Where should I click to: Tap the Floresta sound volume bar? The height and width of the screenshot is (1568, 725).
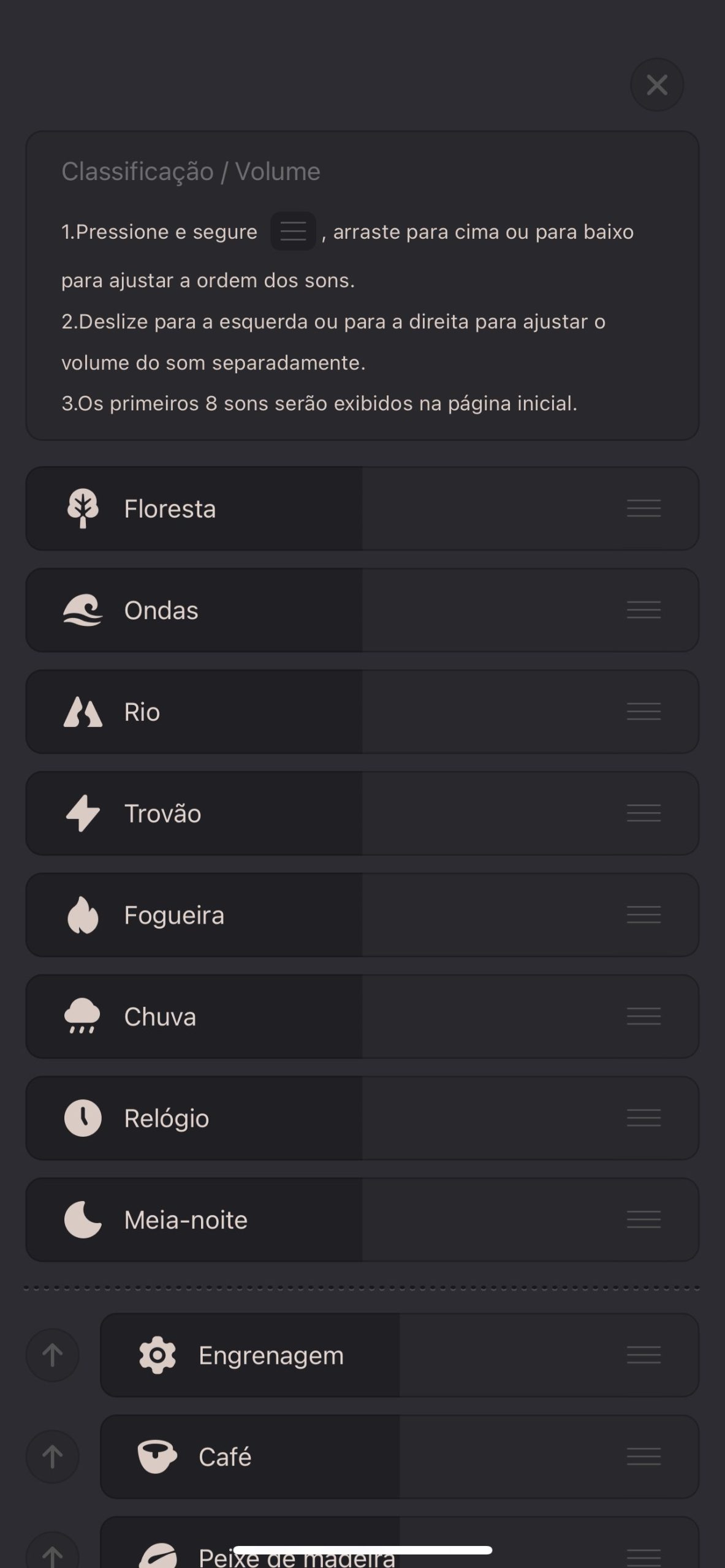coord(362,508)
